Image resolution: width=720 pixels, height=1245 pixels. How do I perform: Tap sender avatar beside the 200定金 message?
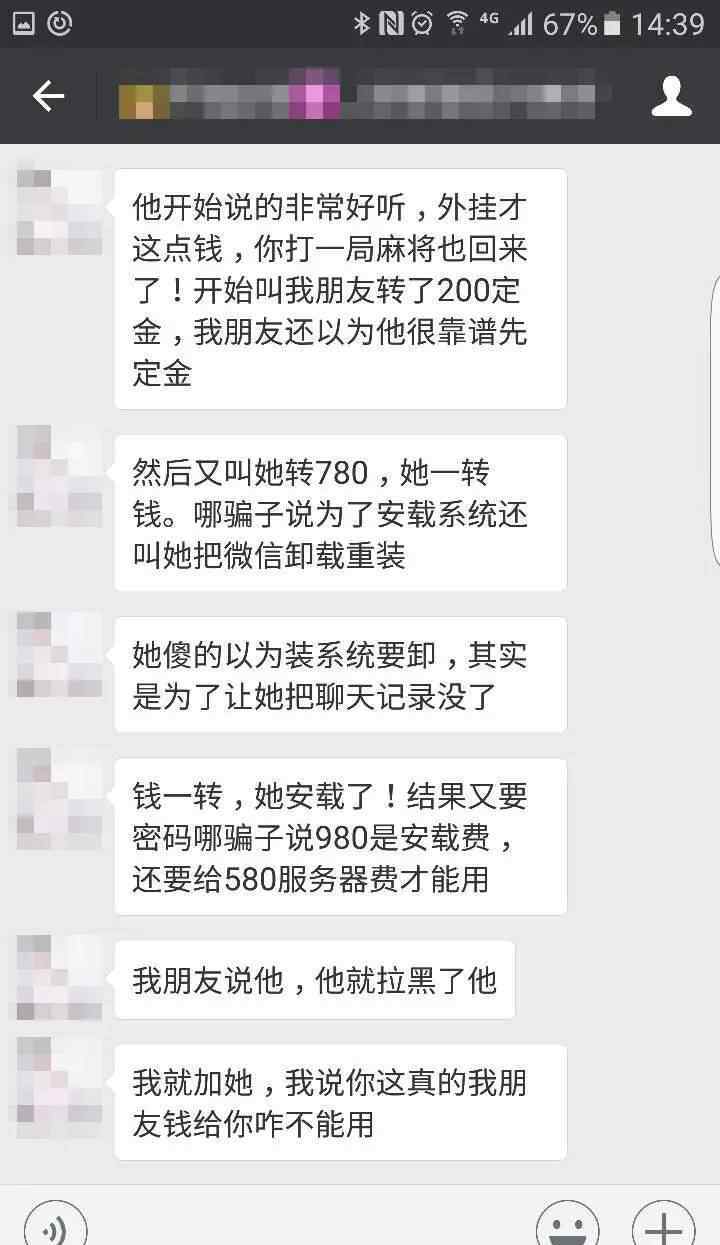pos(60,212)
